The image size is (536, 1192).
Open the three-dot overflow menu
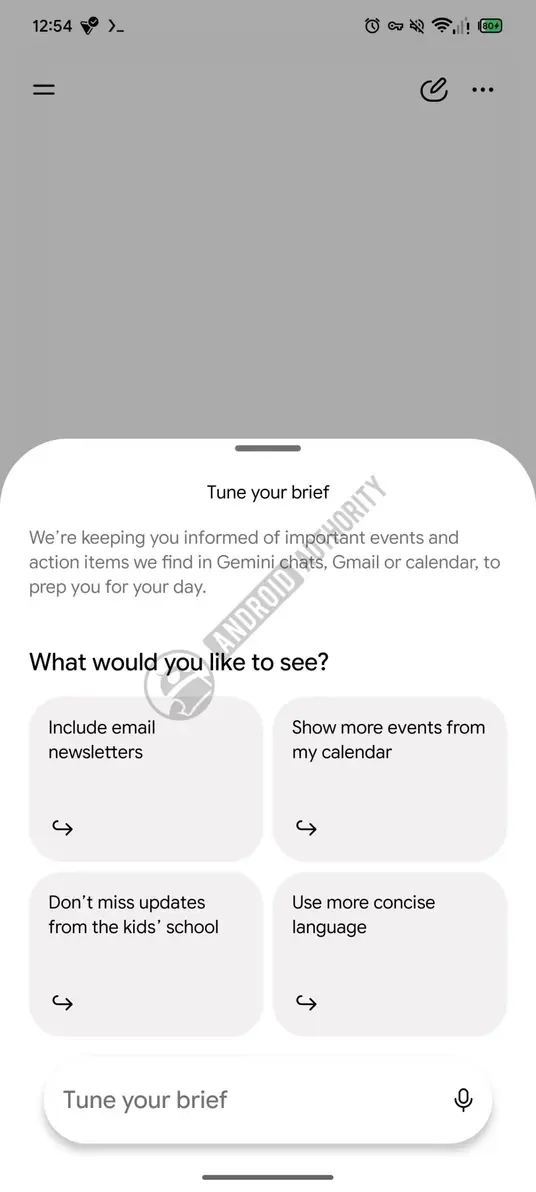483,90
